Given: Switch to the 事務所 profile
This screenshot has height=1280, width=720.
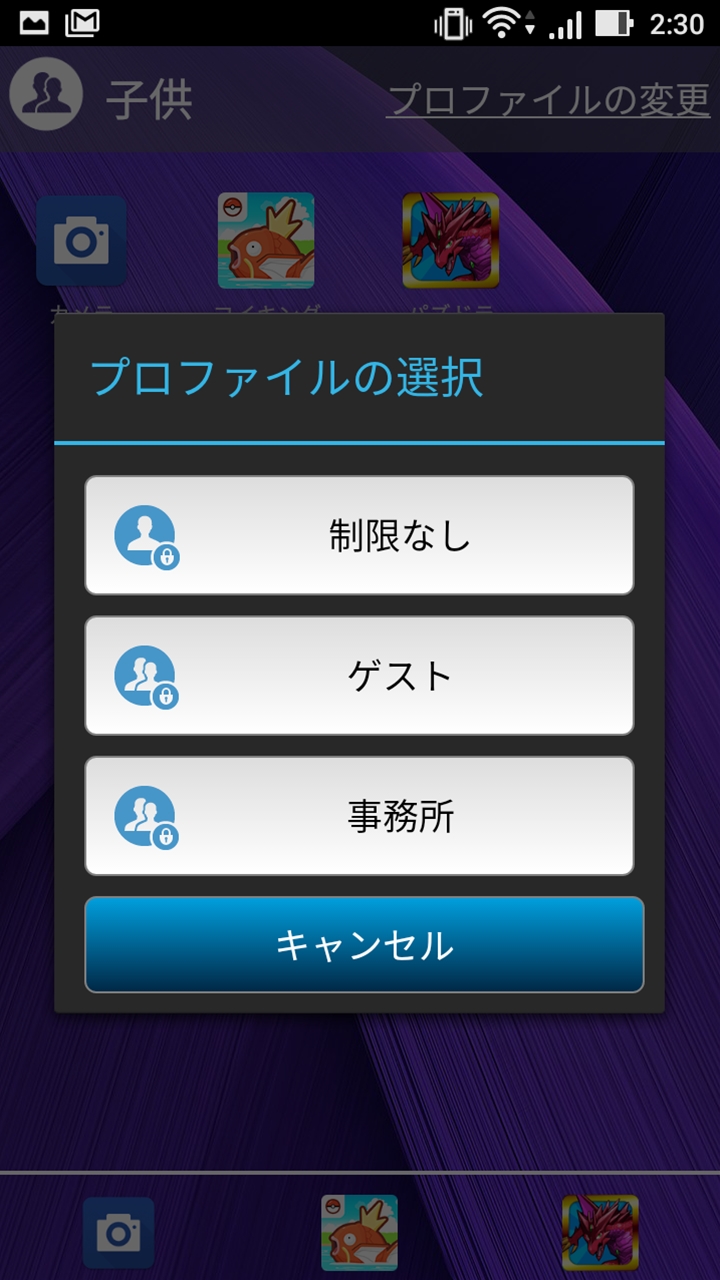Looking at the screenshot, I should point(359,816).
